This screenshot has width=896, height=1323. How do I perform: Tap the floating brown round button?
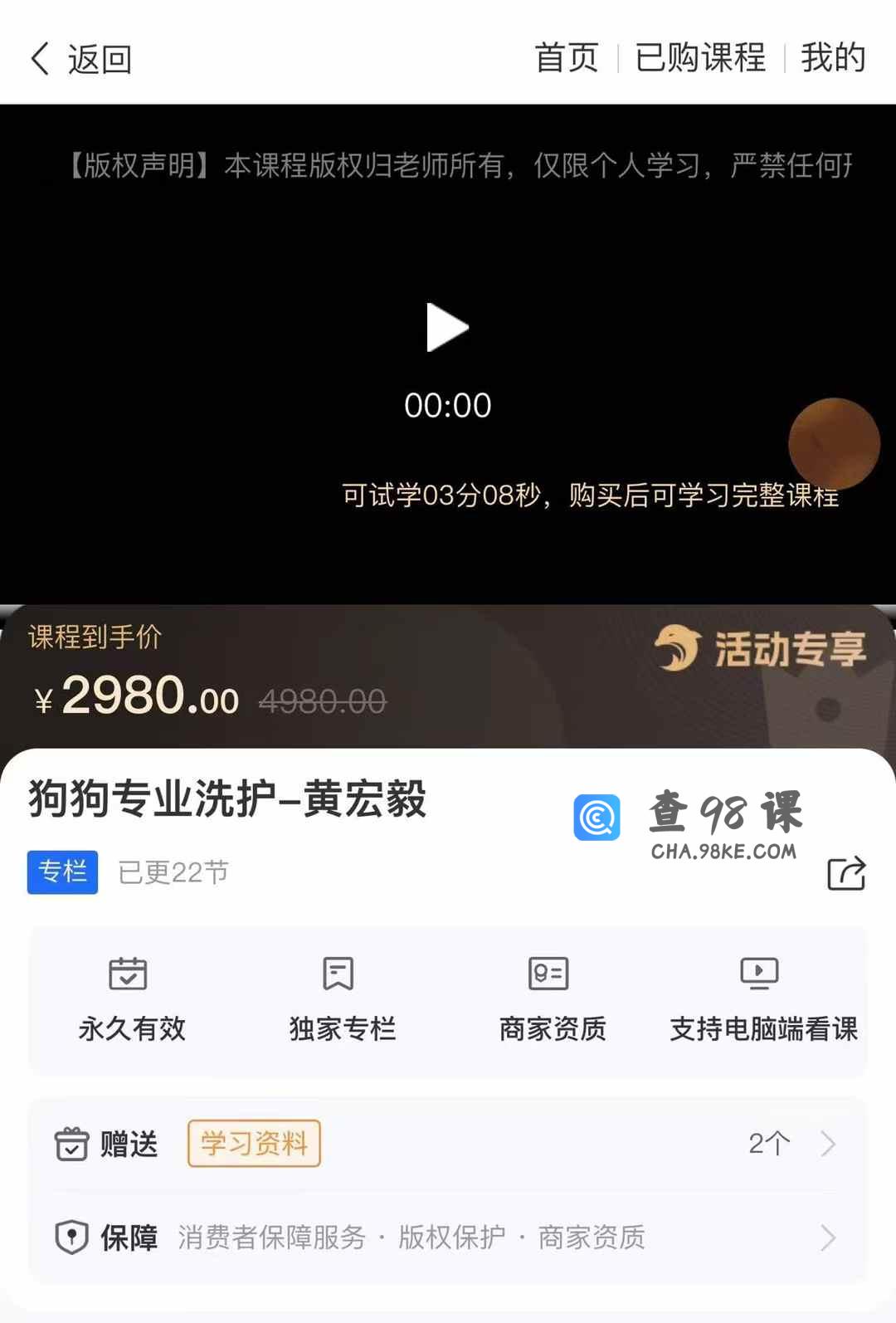(x=833, y=444)
